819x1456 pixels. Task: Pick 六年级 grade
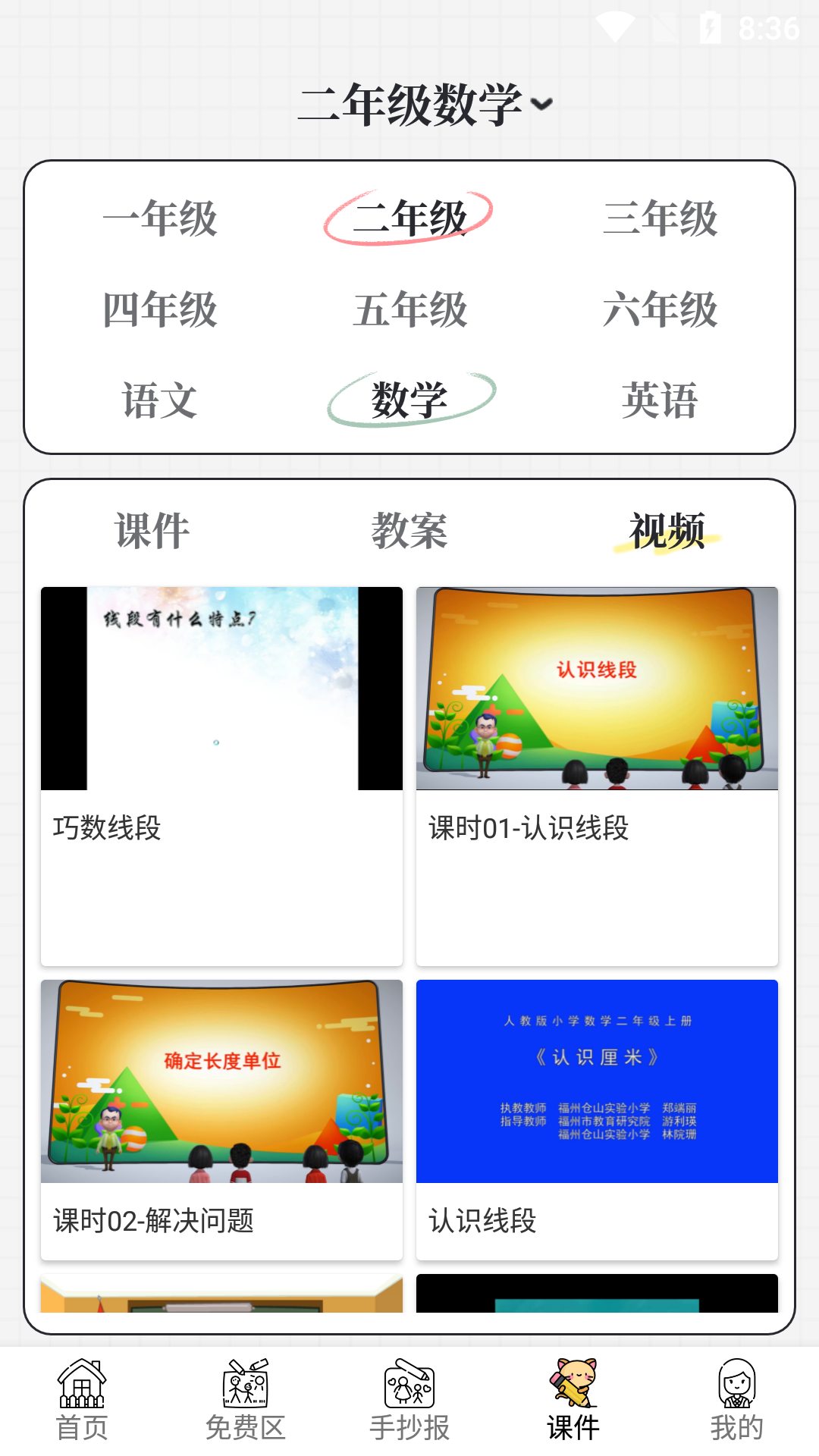pyautogui.click(x=660, y=309)
